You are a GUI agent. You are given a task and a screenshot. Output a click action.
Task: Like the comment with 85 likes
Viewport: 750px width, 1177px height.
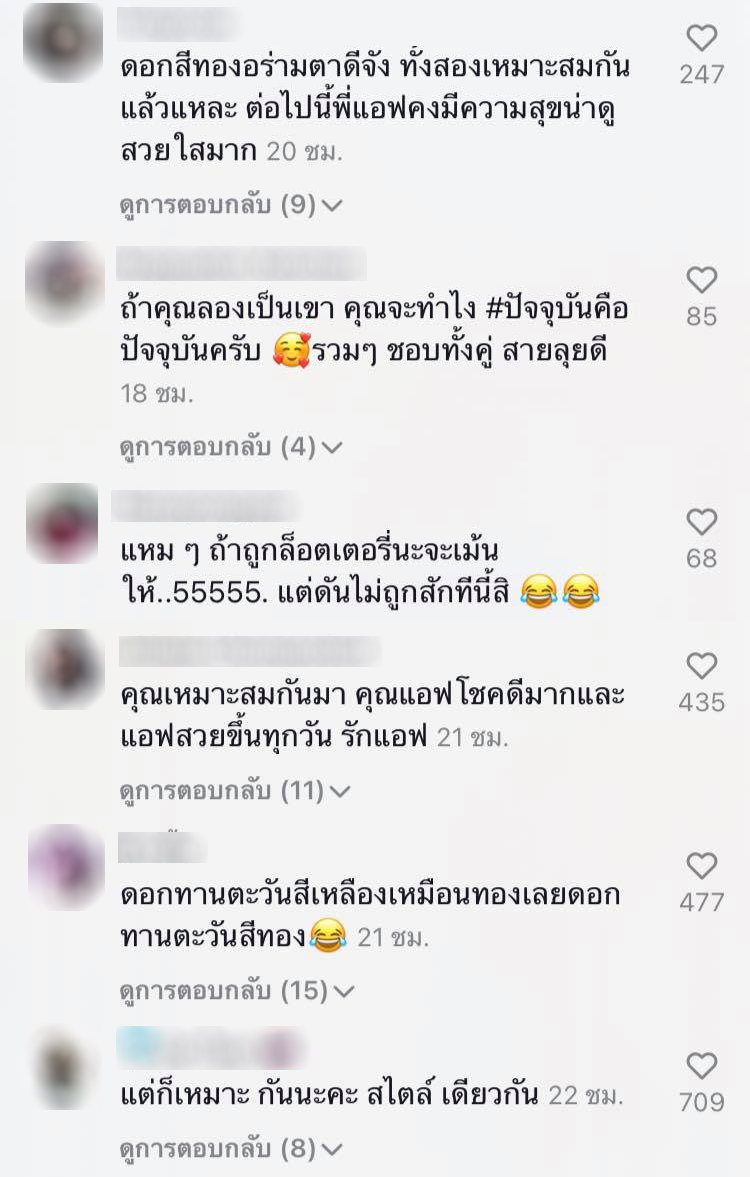coord(702,281)
